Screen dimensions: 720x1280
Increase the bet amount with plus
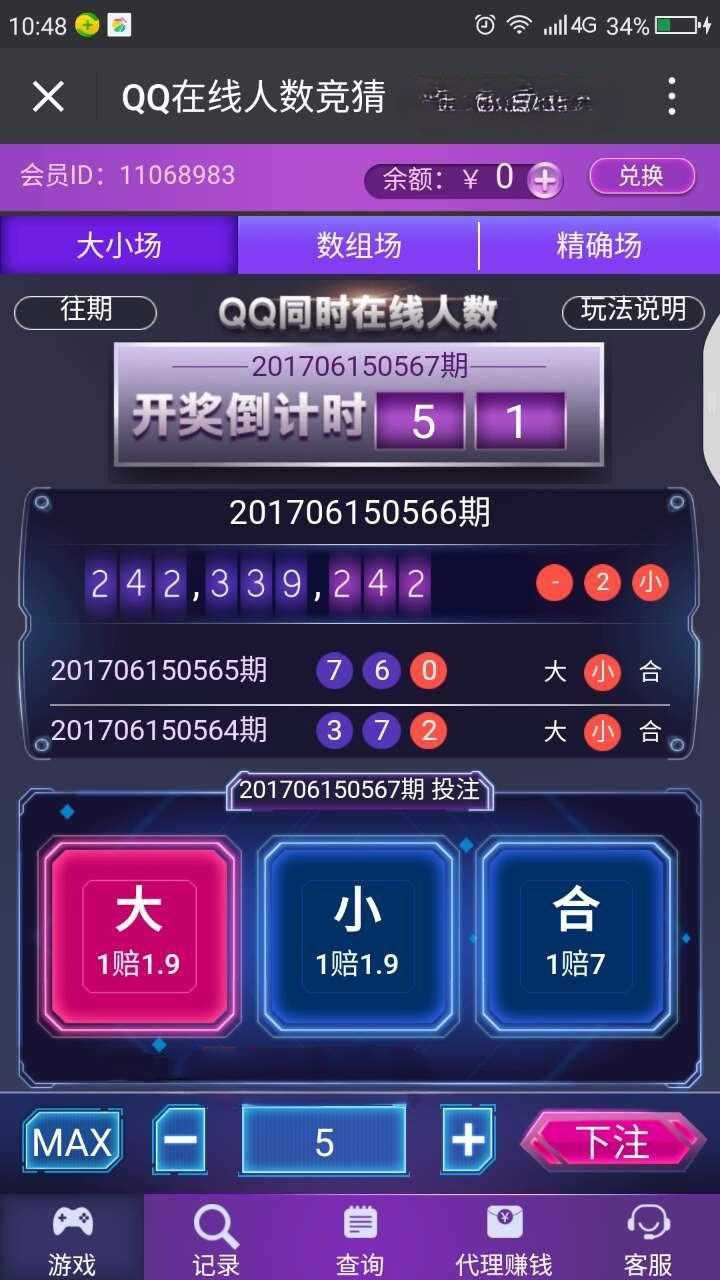click(x=468, y=1141)
